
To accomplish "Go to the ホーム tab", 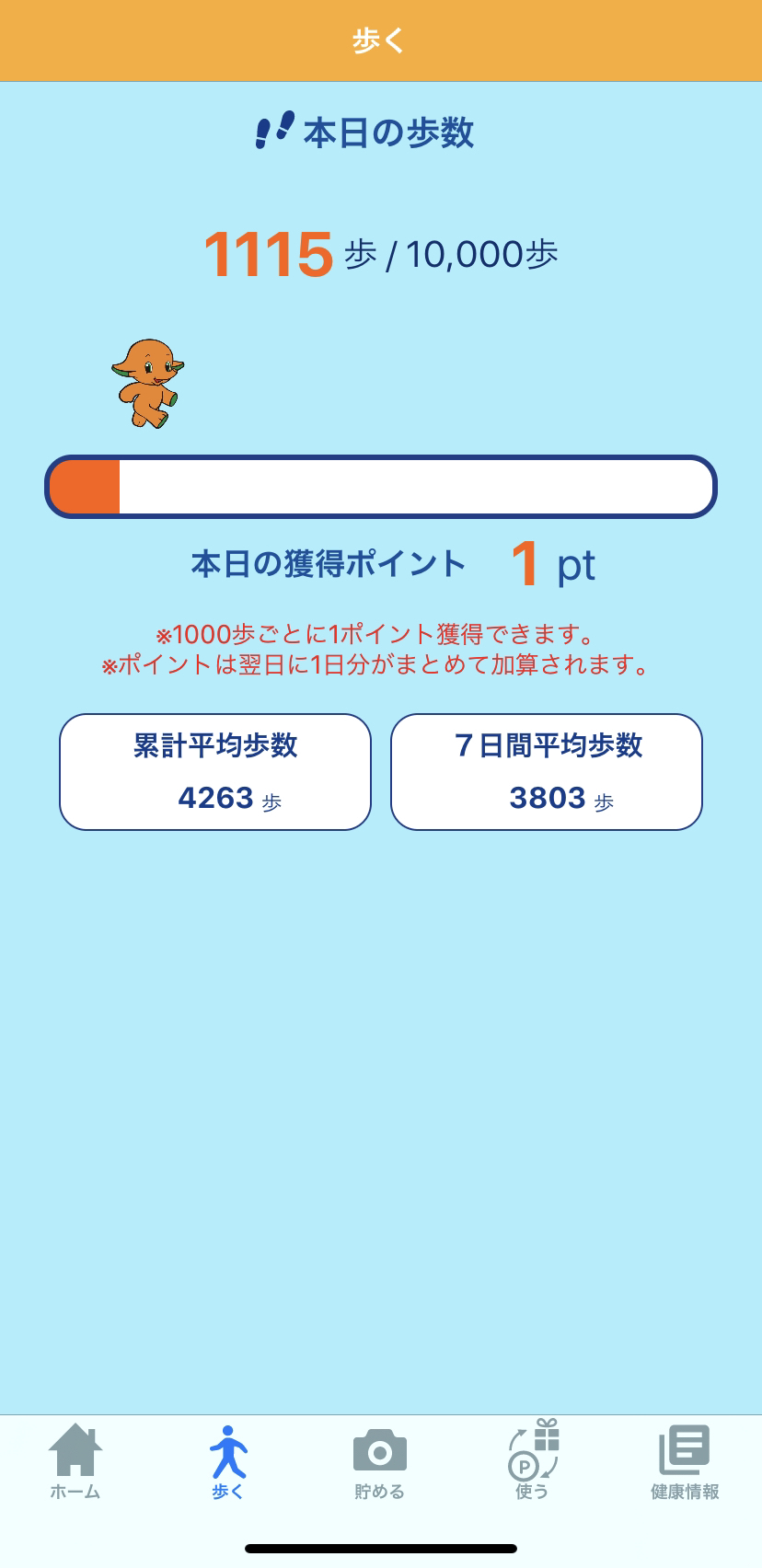I will click(x=75, y=1461).
